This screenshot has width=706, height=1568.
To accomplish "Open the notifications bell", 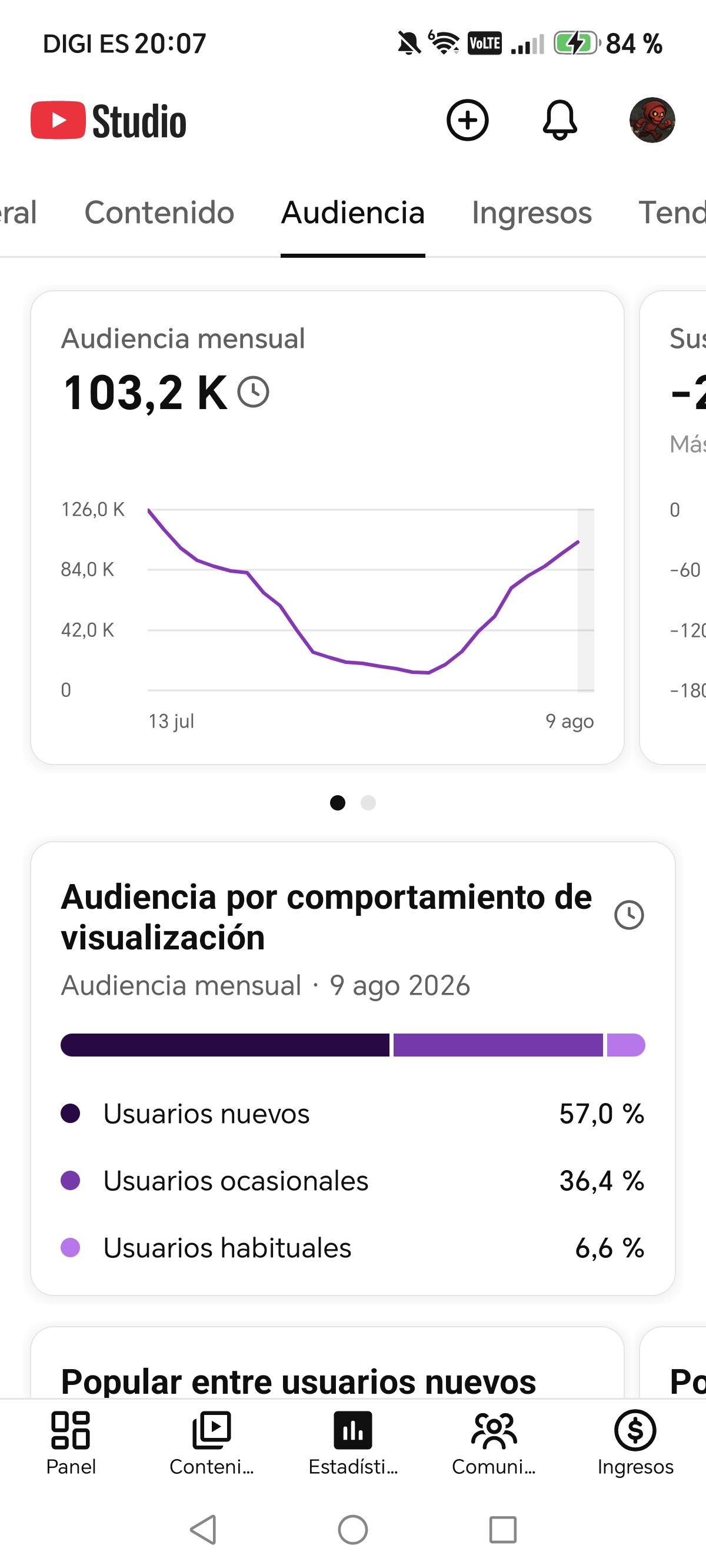I will (560, 120).
